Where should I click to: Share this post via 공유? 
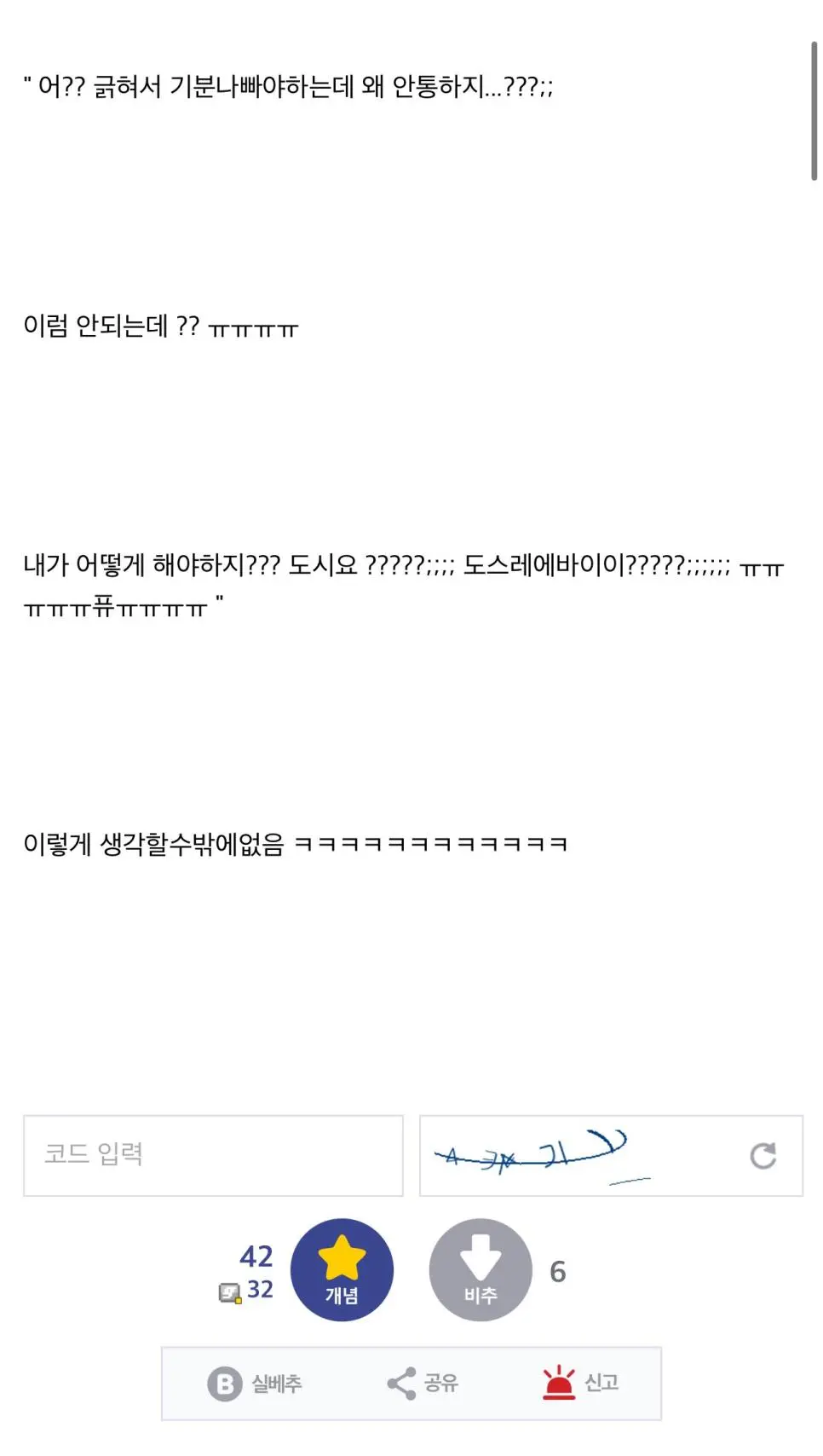point(423,1383)
